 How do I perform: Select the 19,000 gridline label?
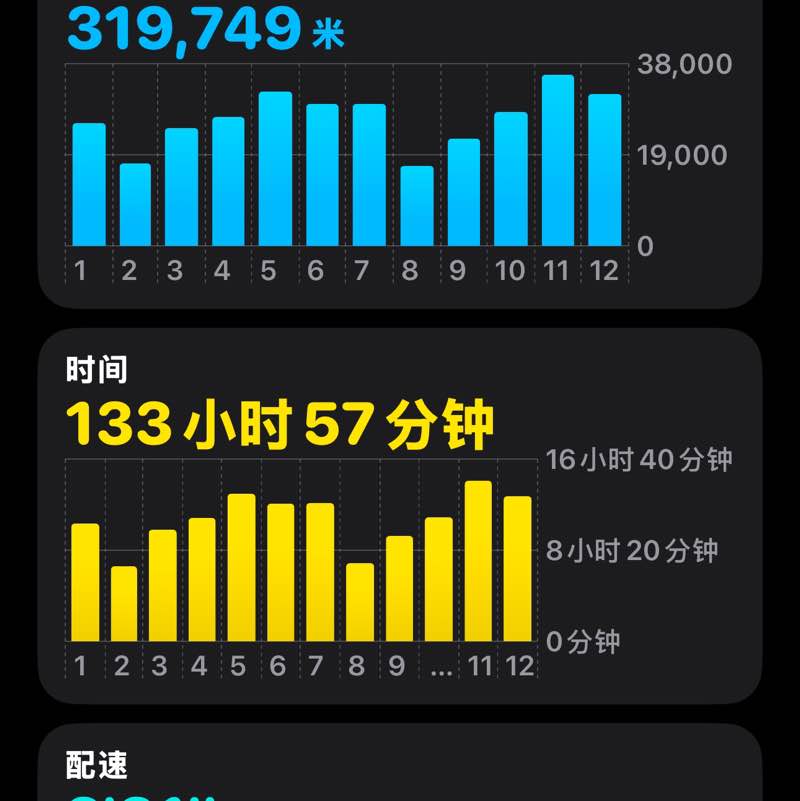pos(682,155)
